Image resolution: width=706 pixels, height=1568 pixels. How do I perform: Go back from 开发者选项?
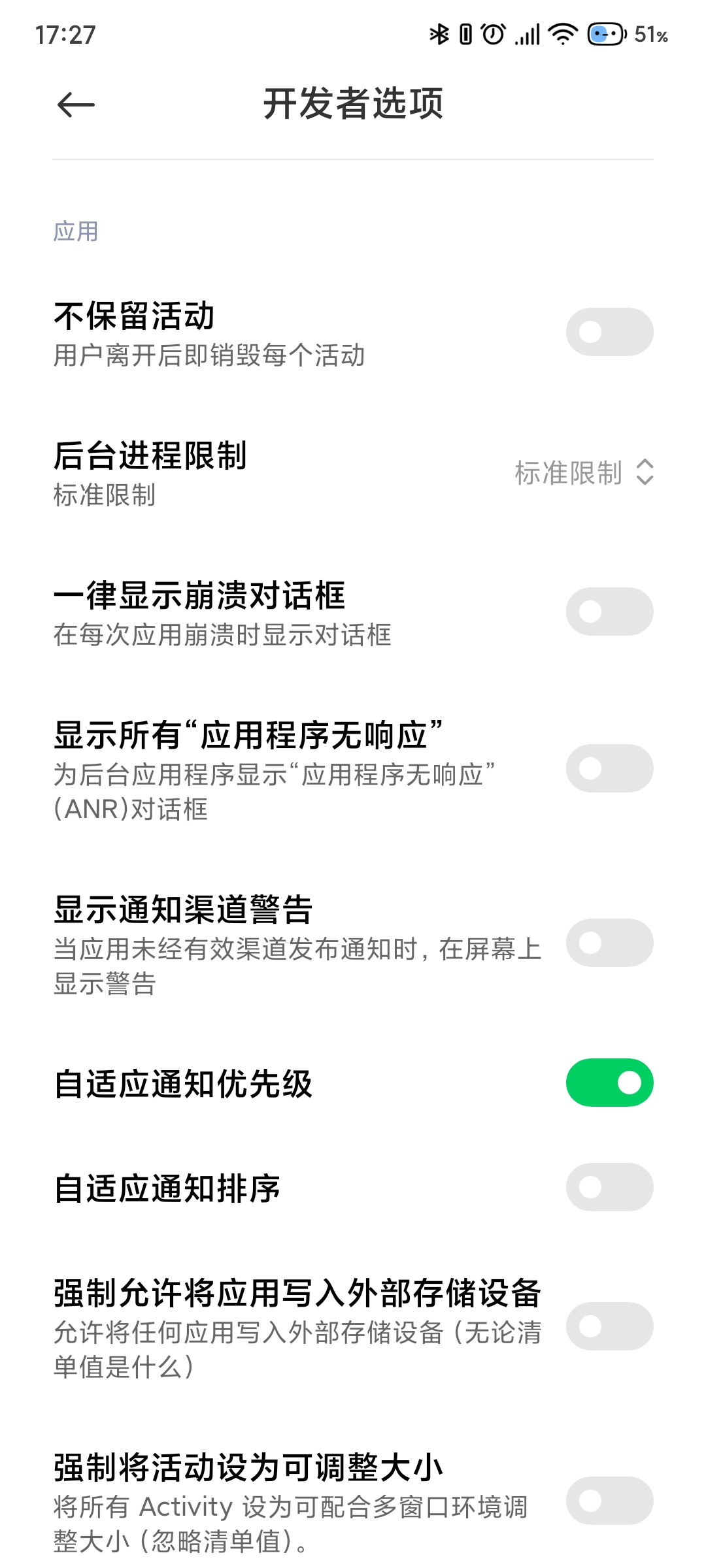point(76,105)
